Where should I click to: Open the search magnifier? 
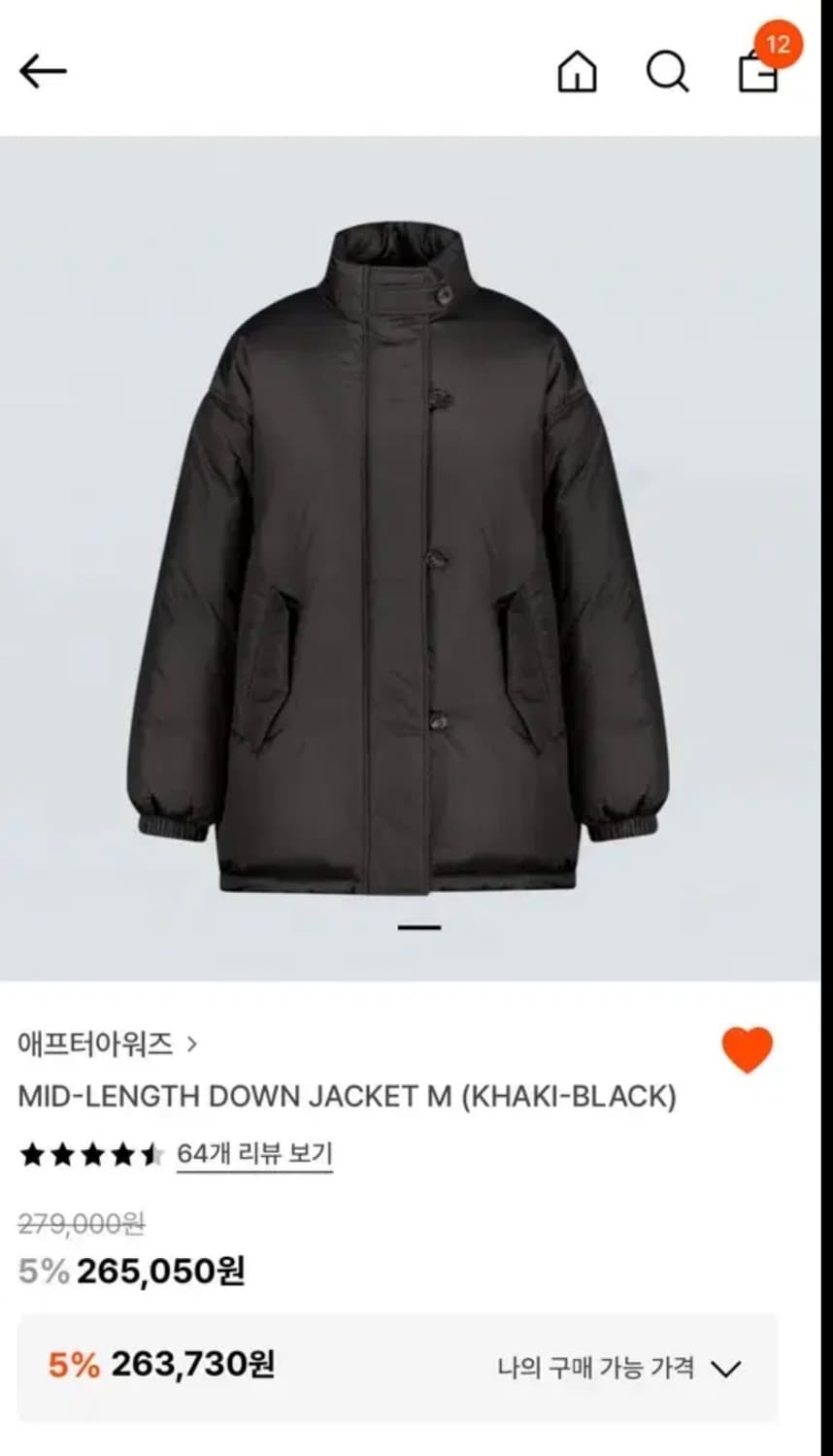667,71
